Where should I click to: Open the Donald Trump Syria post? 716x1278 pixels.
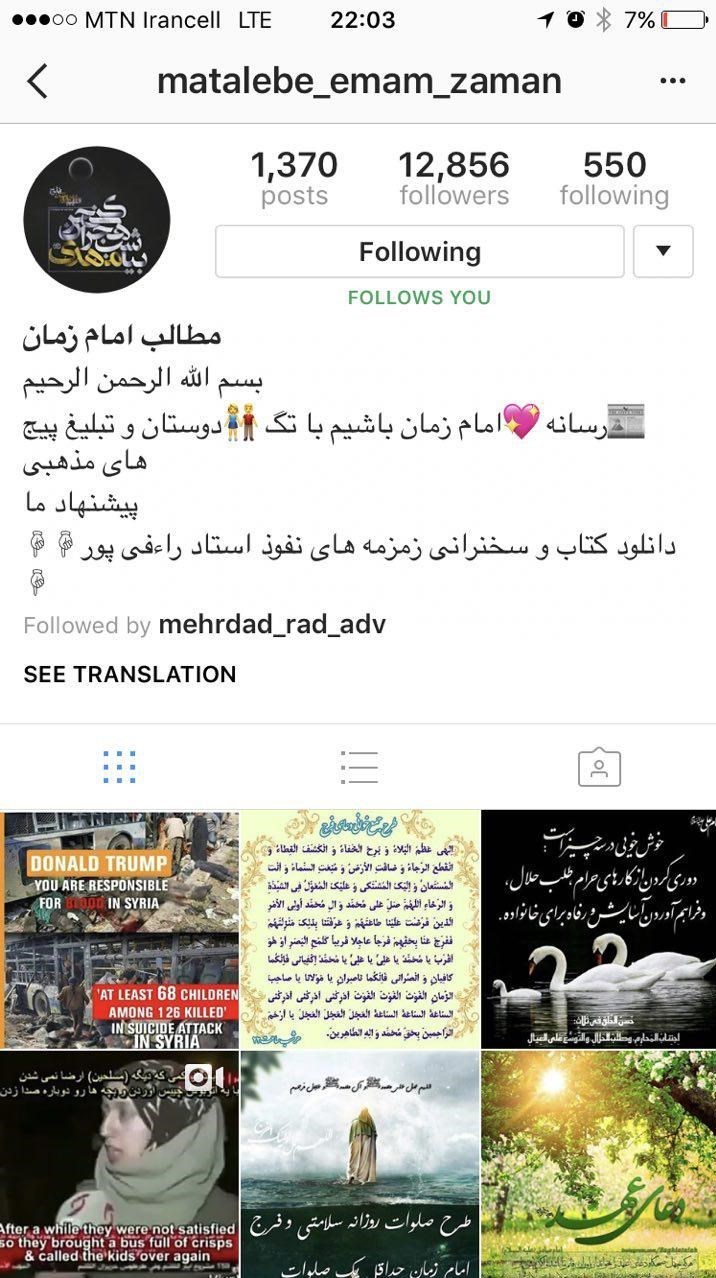(119, 929)
